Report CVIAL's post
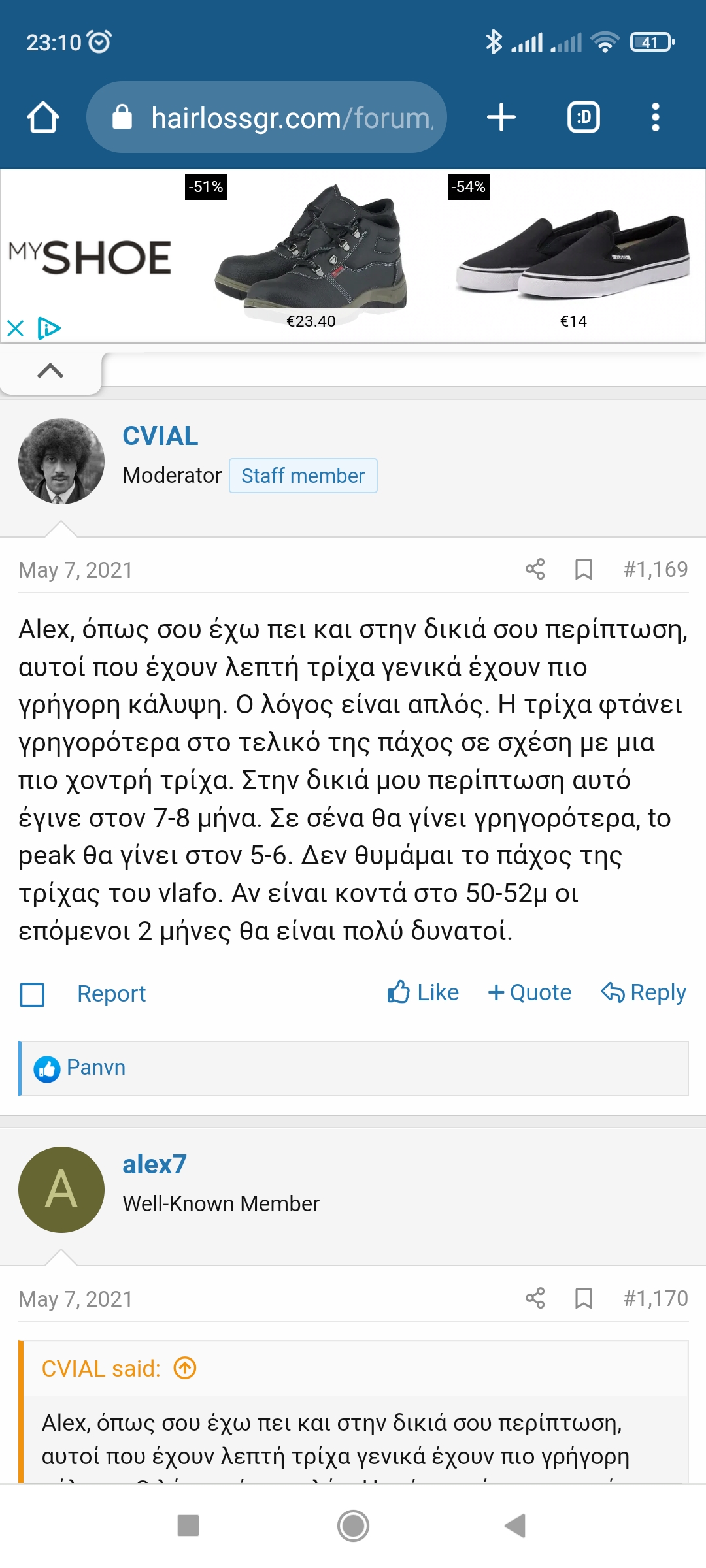The width and height of the screenshot is (706, 1568). click(x=111, y=994)
